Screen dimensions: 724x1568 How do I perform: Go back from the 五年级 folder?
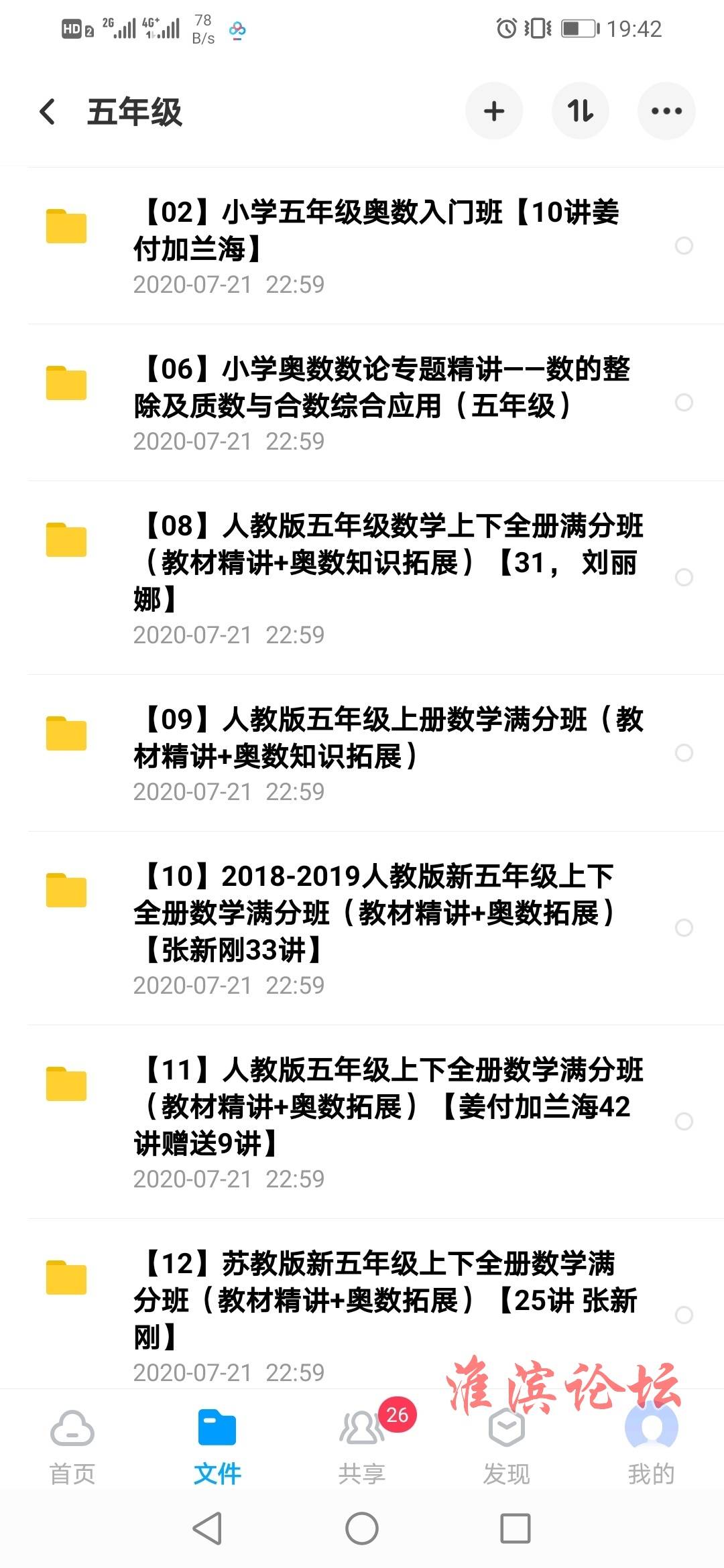click(x=48, y=111)
